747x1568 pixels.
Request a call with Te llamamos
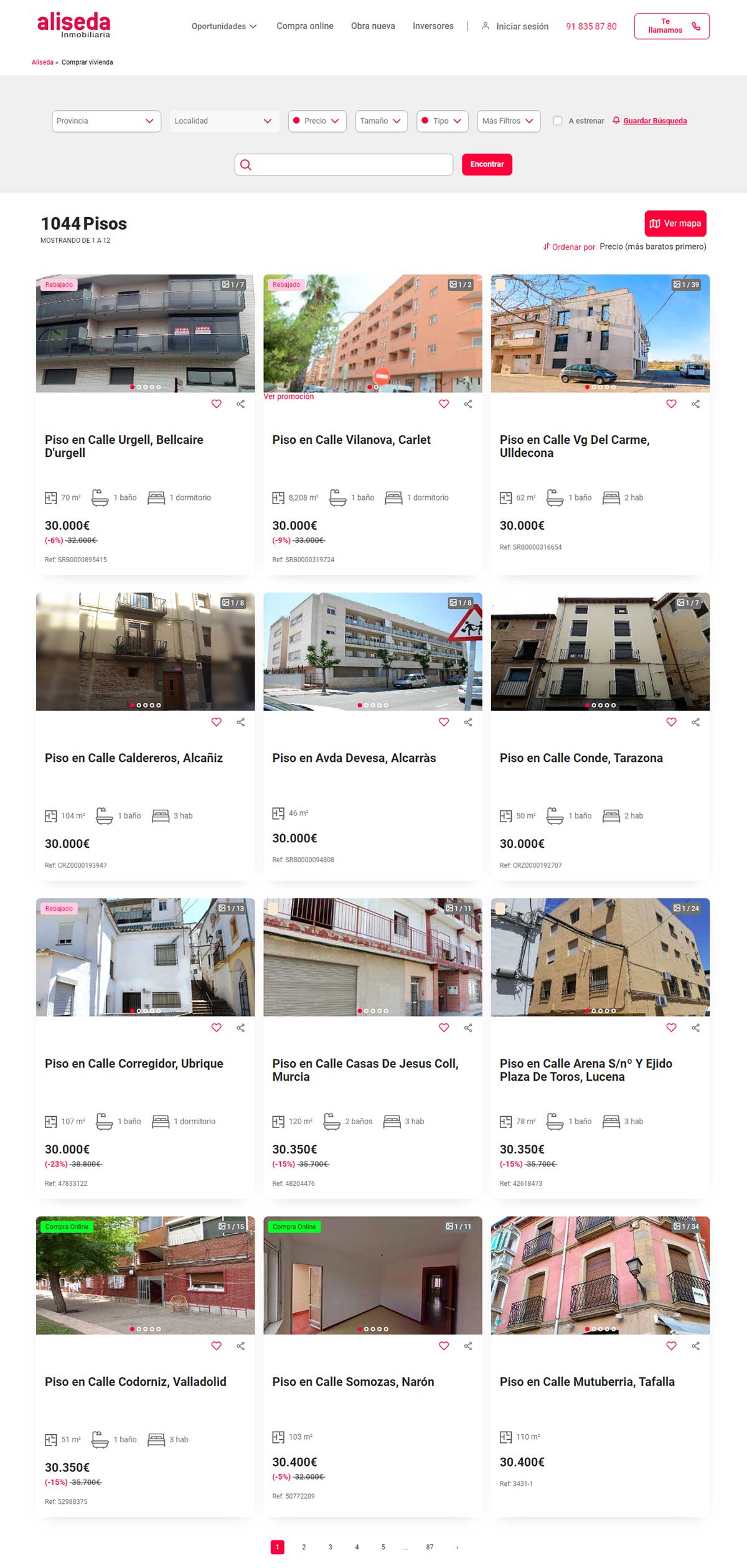tap(671, 26)
